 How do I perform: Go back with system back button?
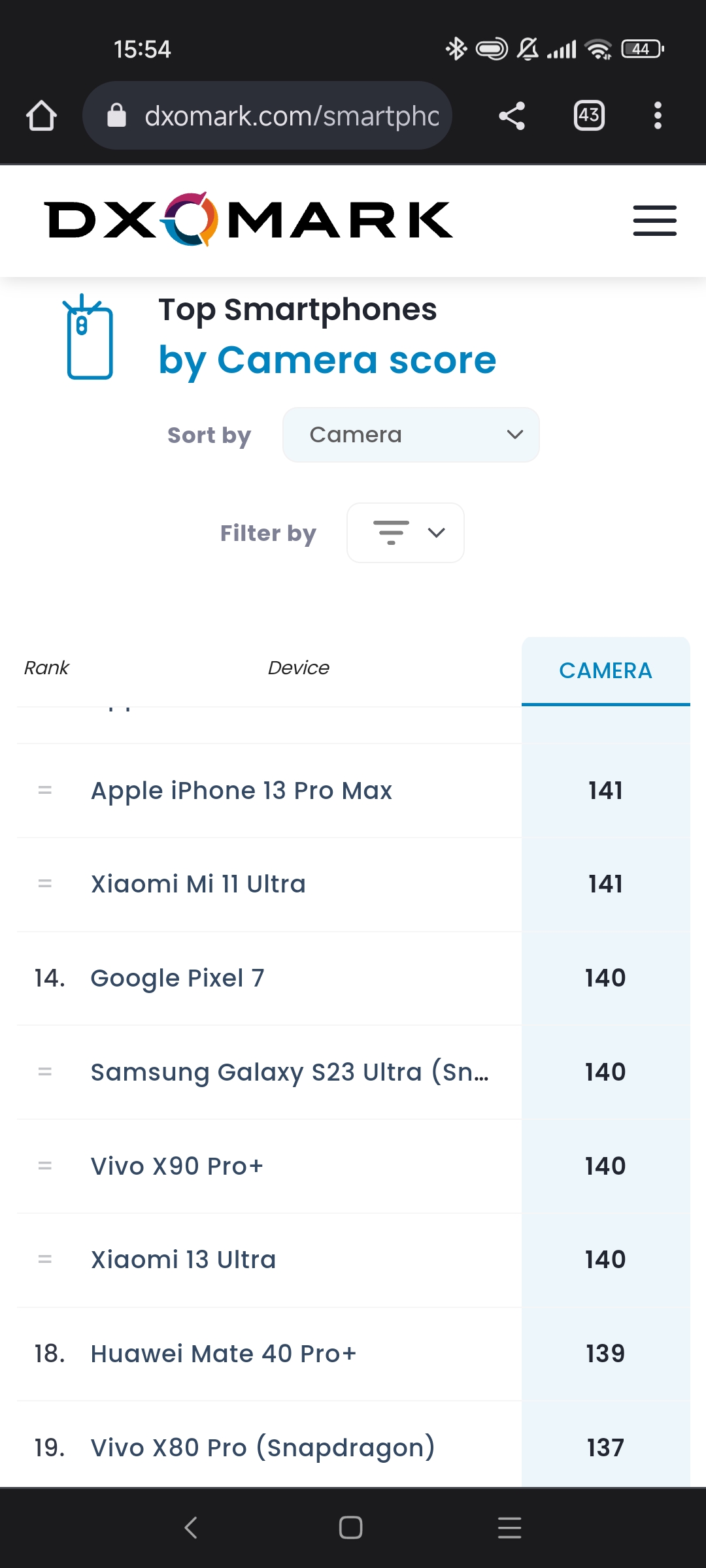(x=190, y=1527)
